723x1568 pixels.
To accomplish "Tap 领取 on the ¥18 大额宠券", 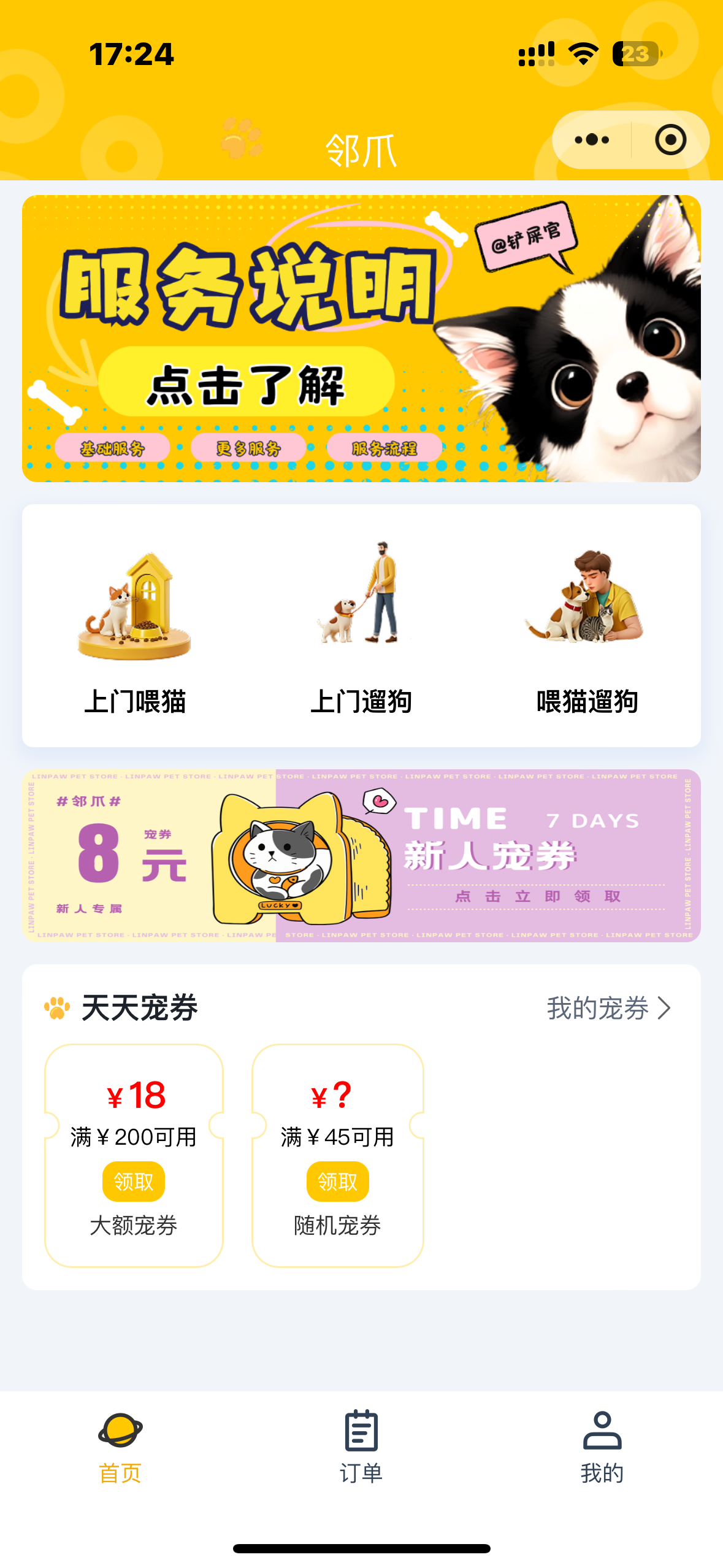I will pos(134,1181).
